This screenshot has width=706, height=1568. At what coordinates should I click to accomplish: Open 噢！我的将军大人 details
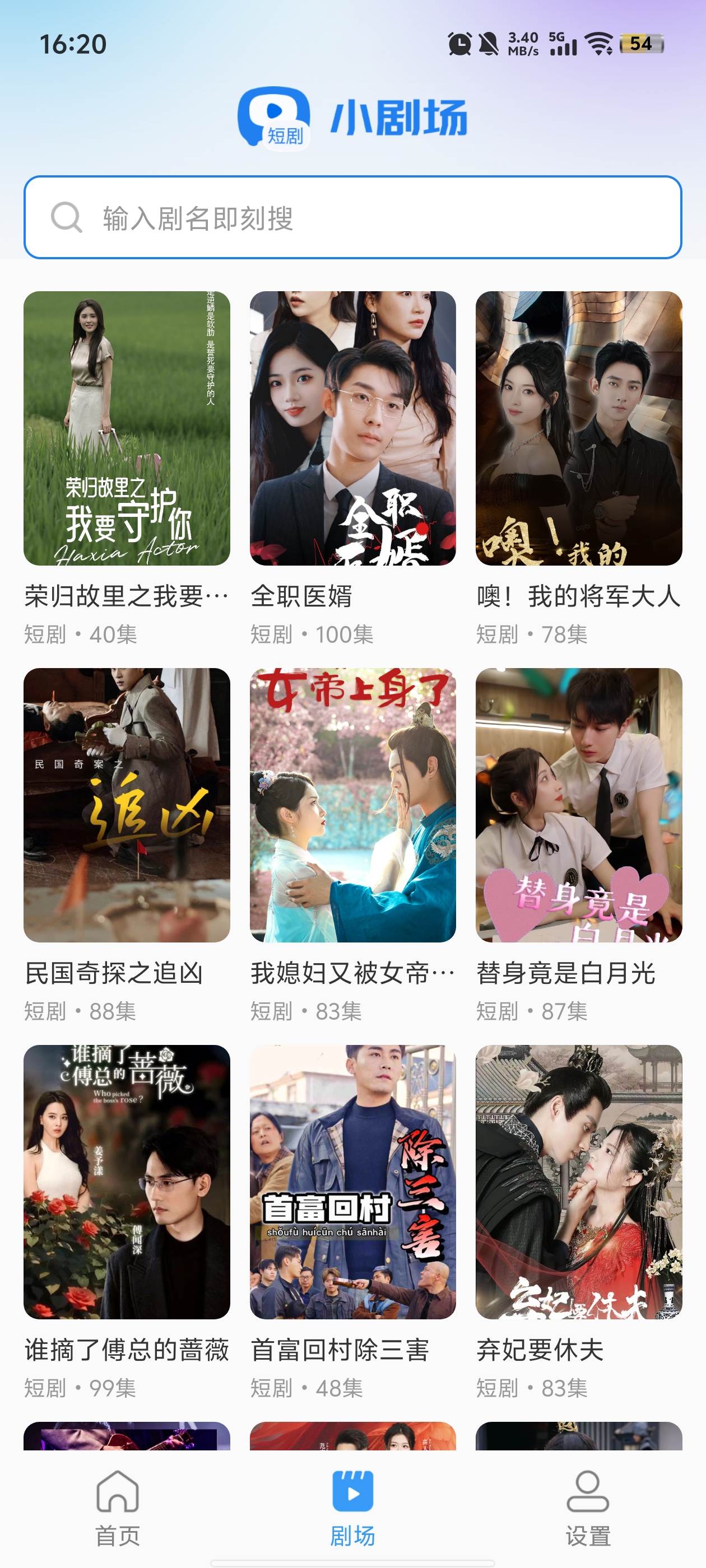(579, 429)
